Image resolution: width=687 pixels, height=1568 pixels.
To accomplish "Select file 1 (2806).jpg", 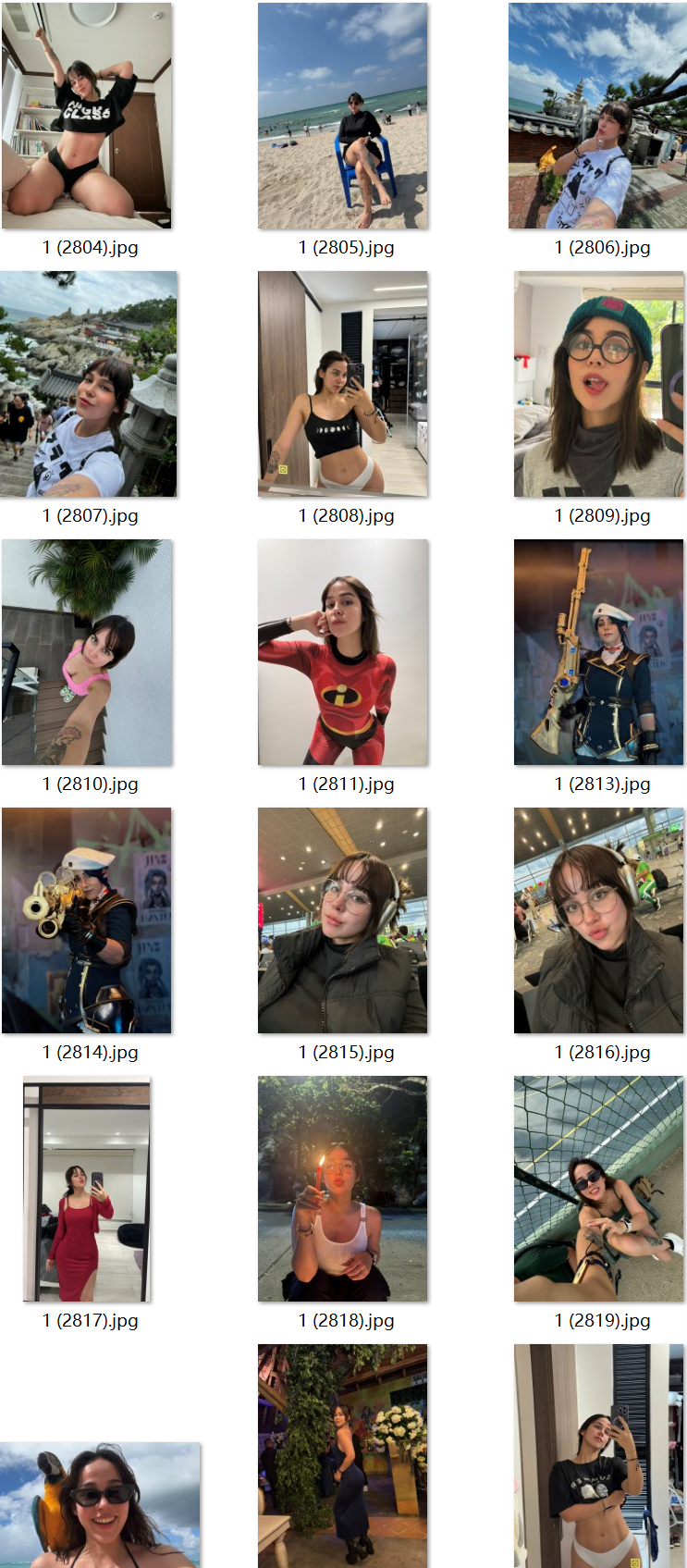I will pyautogui.click(x=598, y=116).
